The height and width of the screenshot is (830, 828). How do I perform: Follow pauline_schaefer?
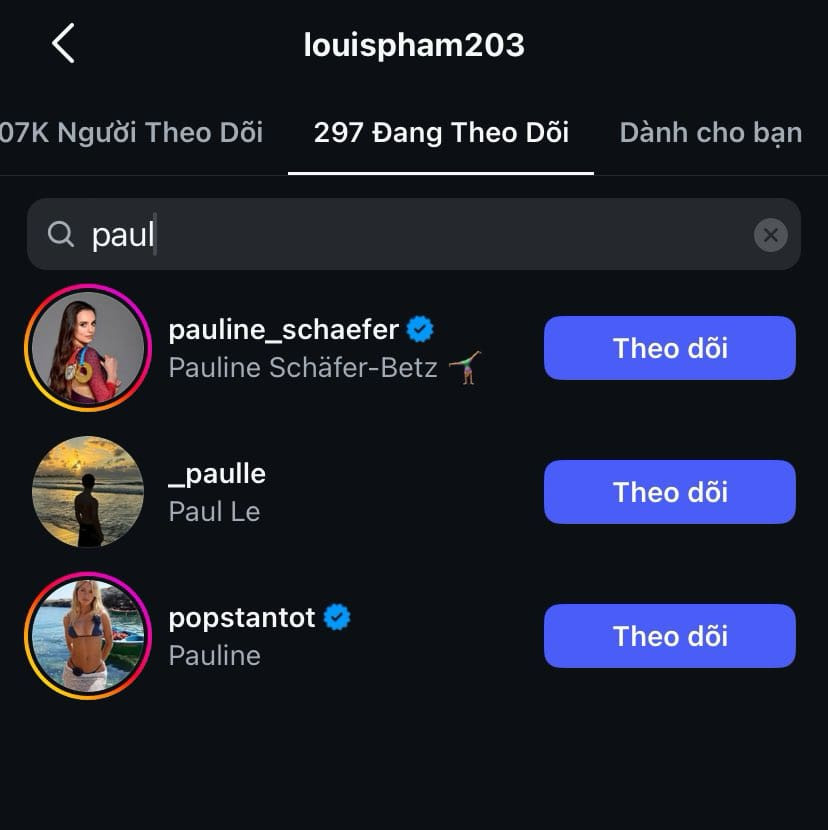click(669, 348)
